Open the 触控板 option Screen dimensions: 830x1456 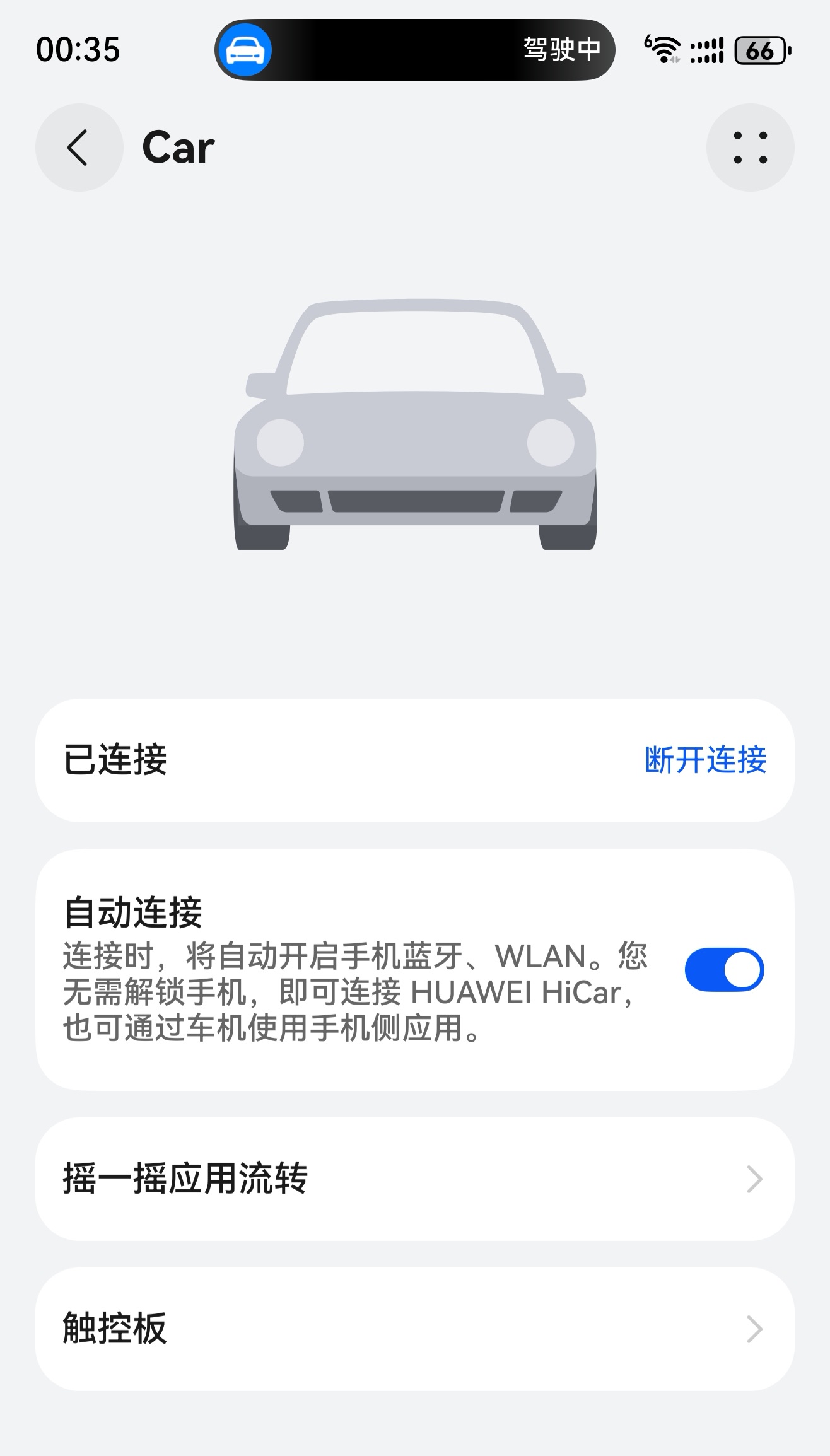pyautogui.click(x=414, y=1329)
